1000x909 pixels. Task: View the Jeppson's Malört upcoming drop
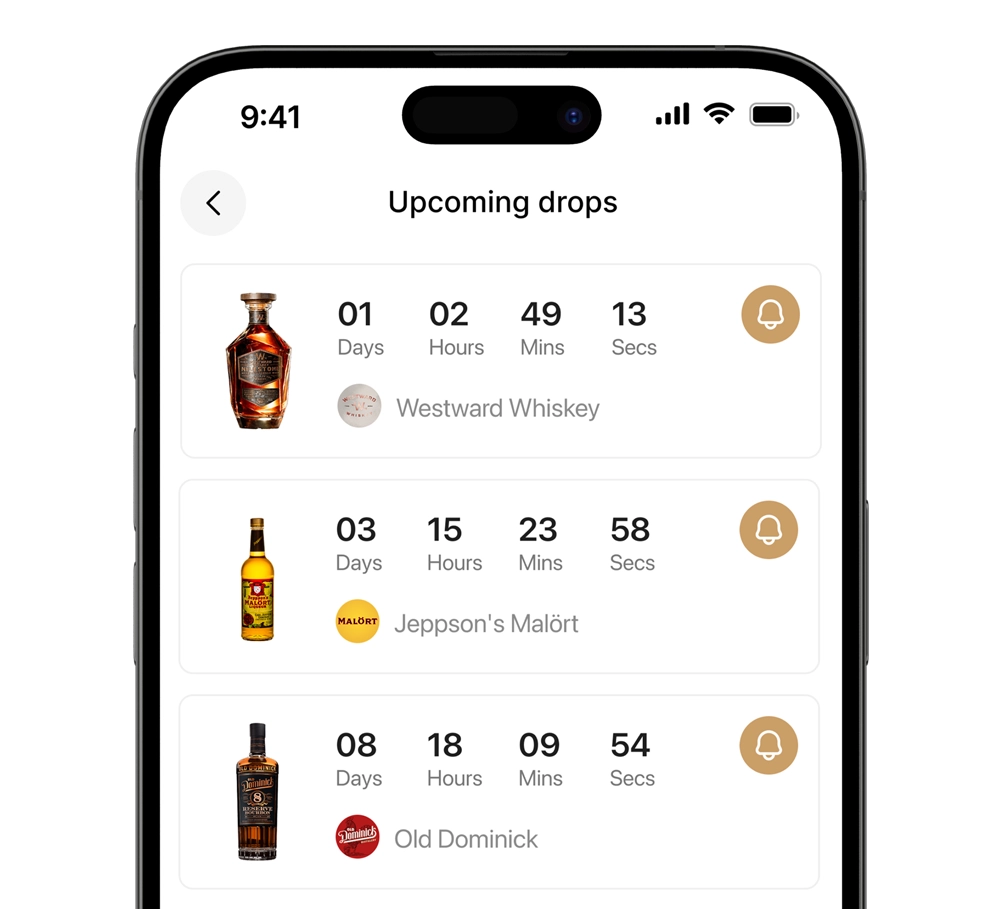tap(498, 577)
